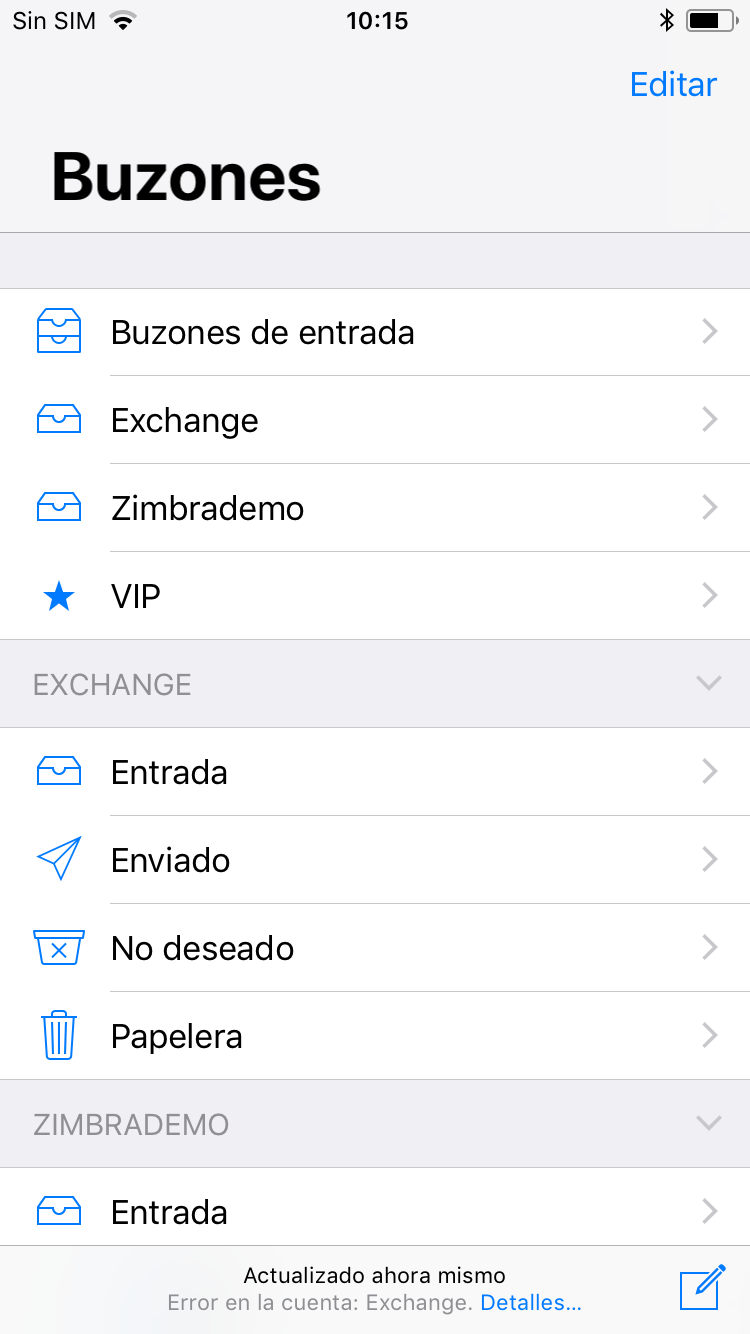Tap the Detalles link

[530, 1303]
